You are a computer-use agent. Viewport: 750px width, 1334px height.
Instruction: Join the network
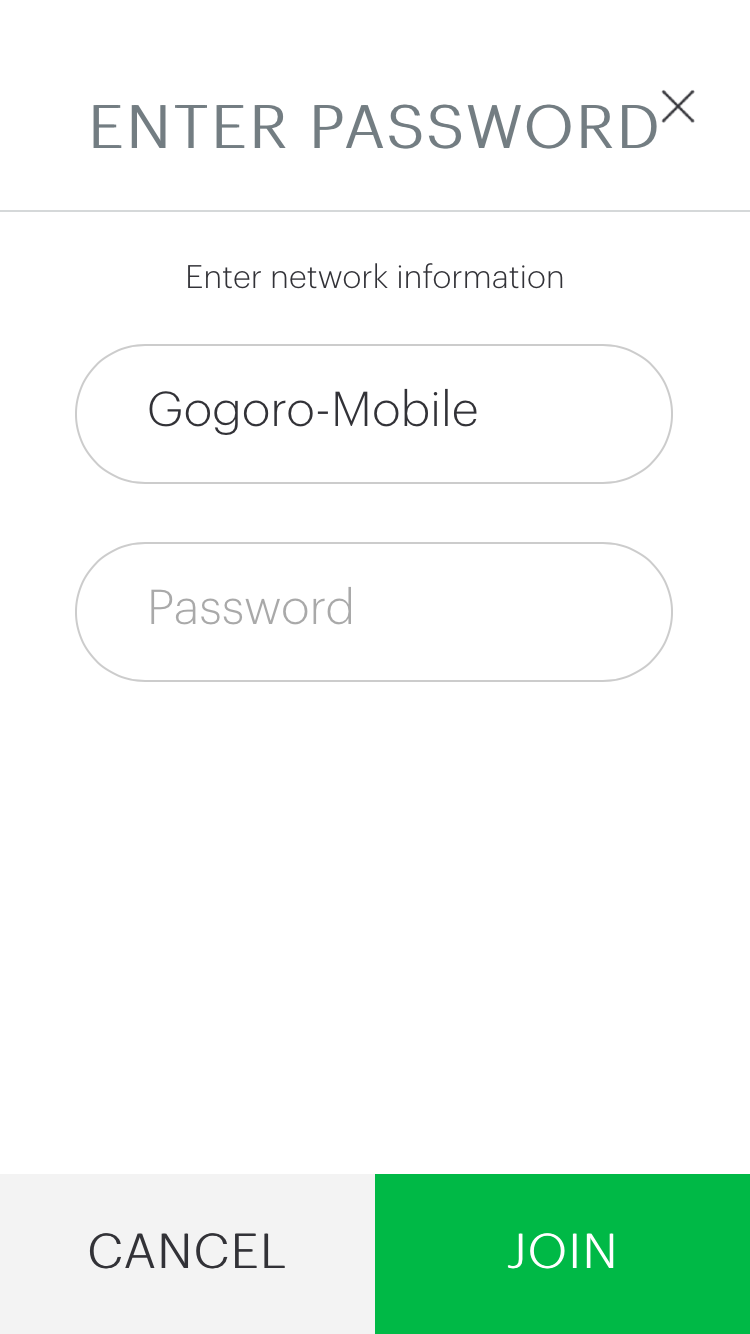[562, 1254]
